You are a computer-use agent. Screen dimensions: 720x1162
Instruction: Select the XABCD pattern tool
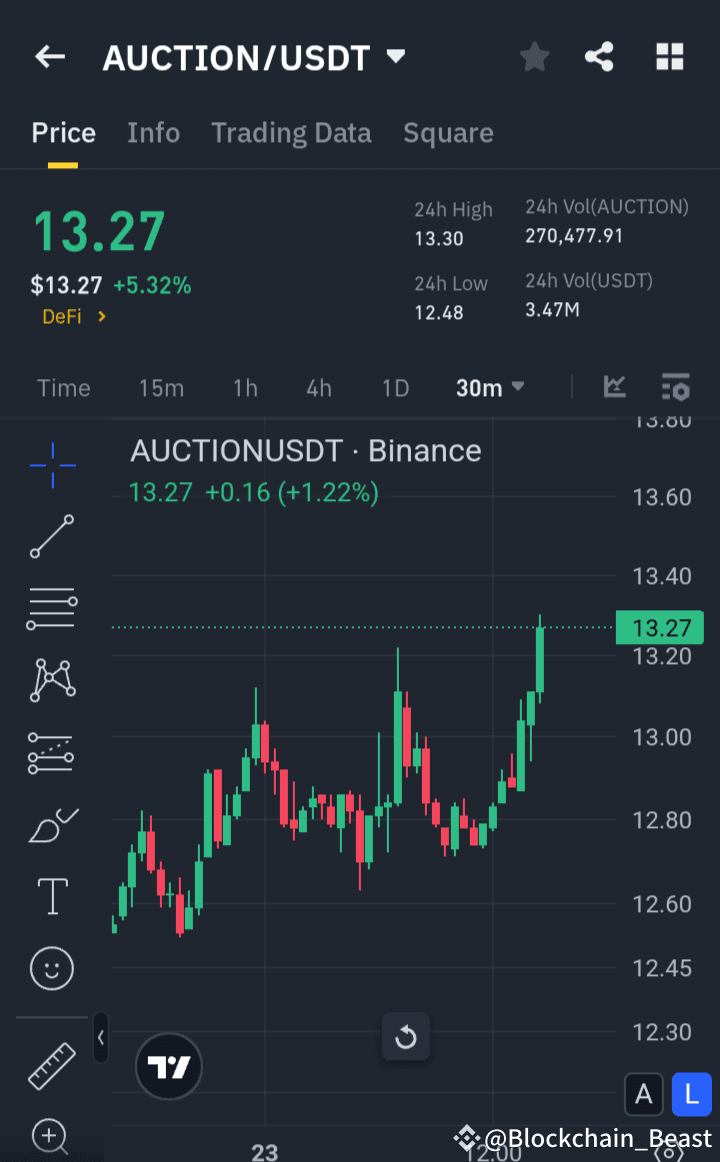point(51,681)
